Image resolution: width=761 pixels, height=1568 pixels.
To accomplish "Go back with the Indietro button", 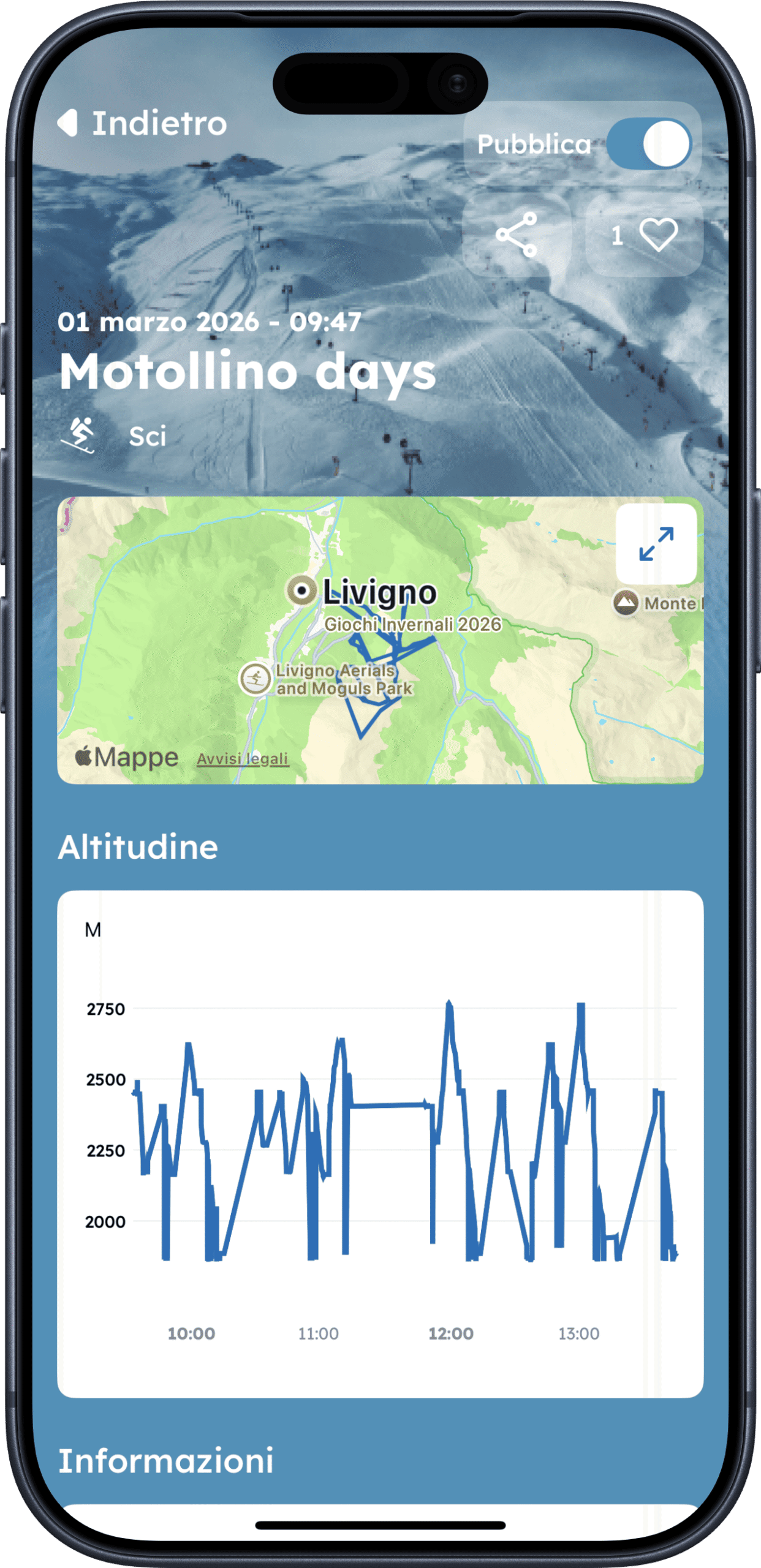I will click(142, 123).
